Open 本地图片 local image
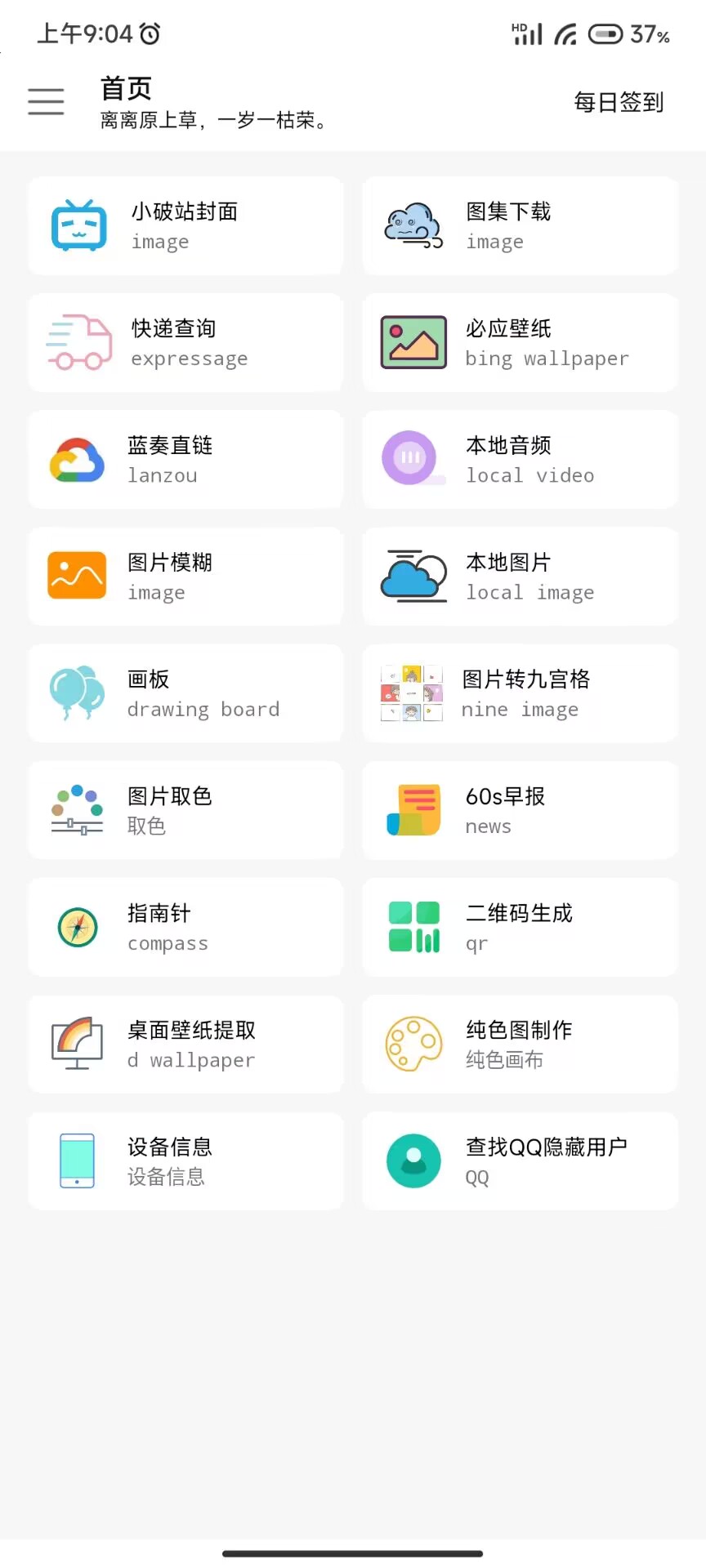706x1568 pixels. (520, 577)
